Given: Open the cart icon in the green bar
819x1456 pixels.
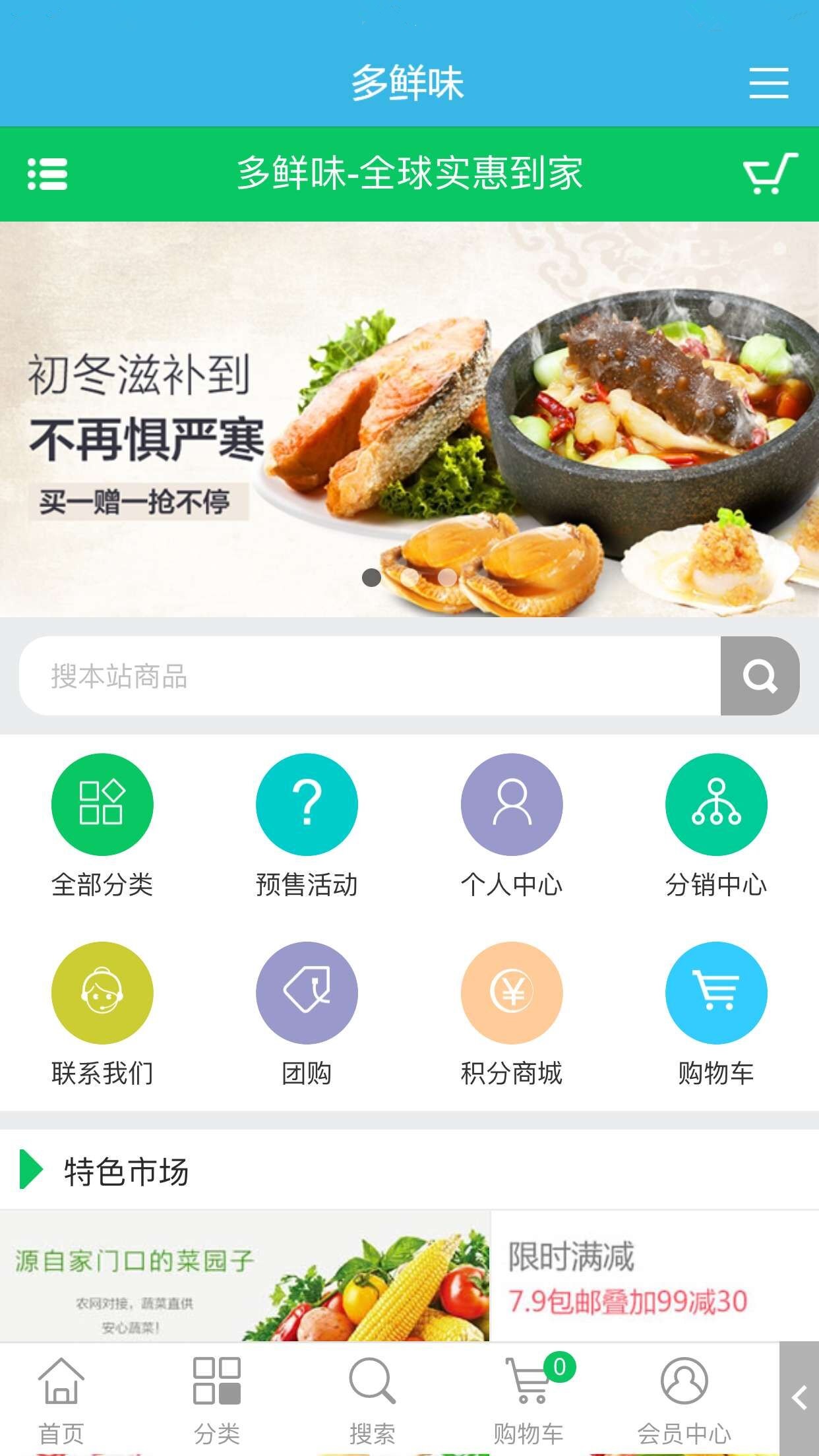Looking at the screenshot, I should pyautogui.click(x=770, y=174).
